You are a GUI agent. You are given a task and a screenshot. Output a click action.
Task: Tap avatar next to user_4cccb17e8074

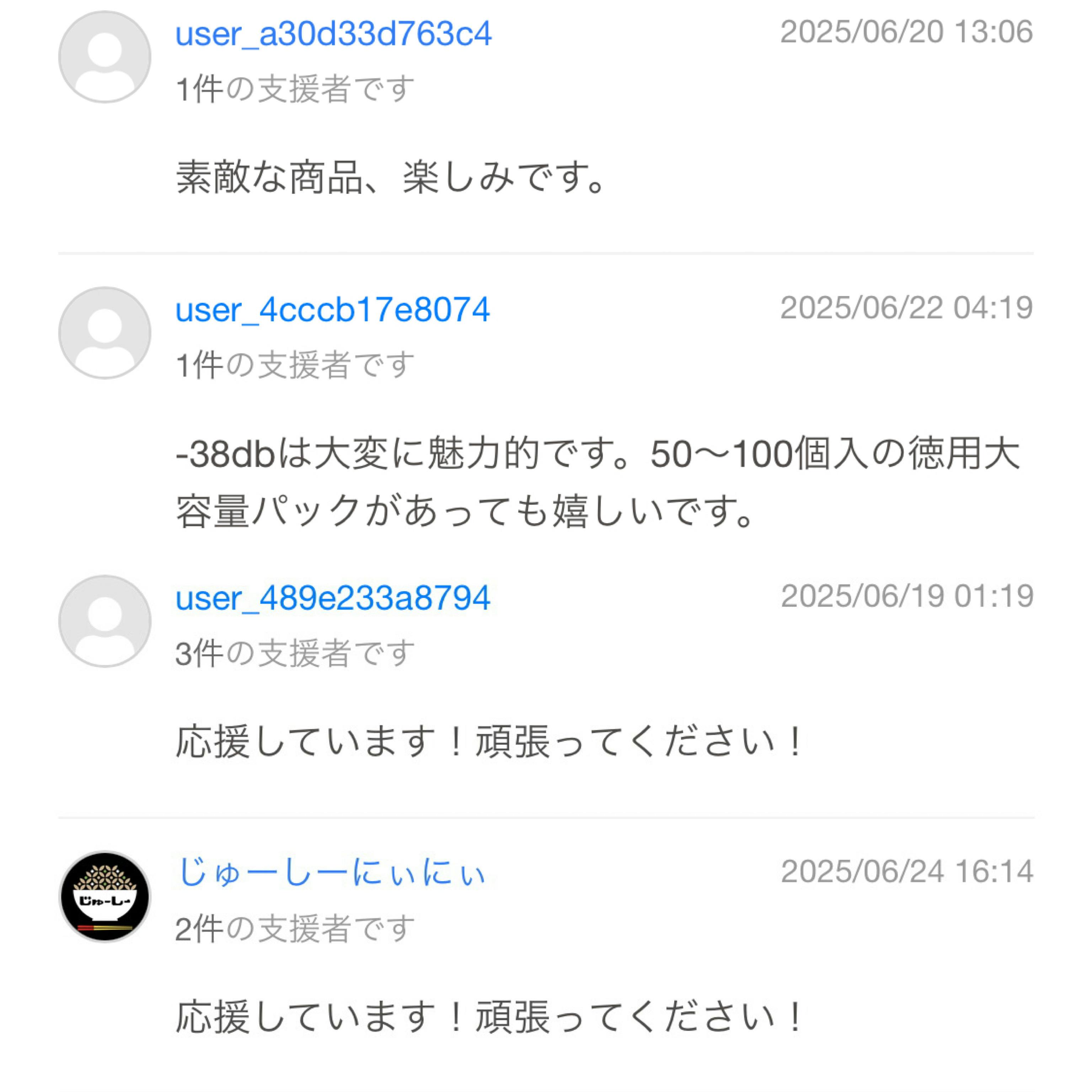[105, 333]
